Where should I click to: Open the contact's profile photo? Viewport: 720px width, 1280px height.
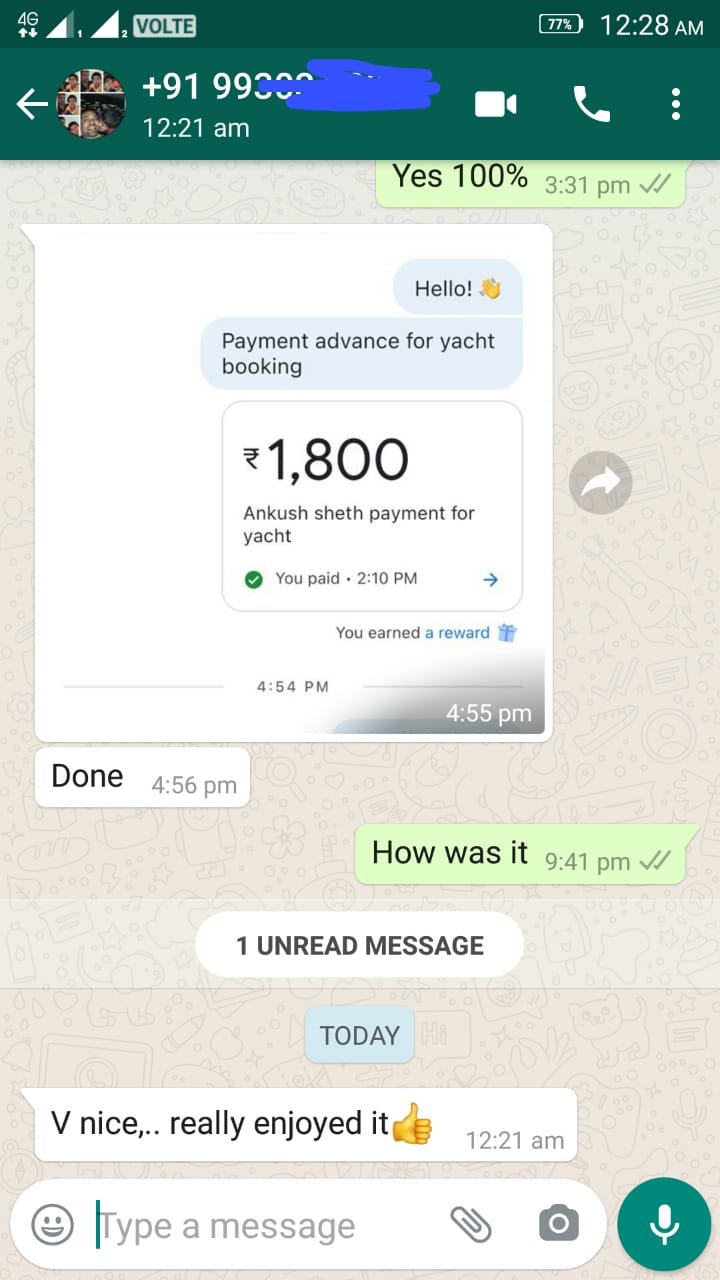click(91, 104)
